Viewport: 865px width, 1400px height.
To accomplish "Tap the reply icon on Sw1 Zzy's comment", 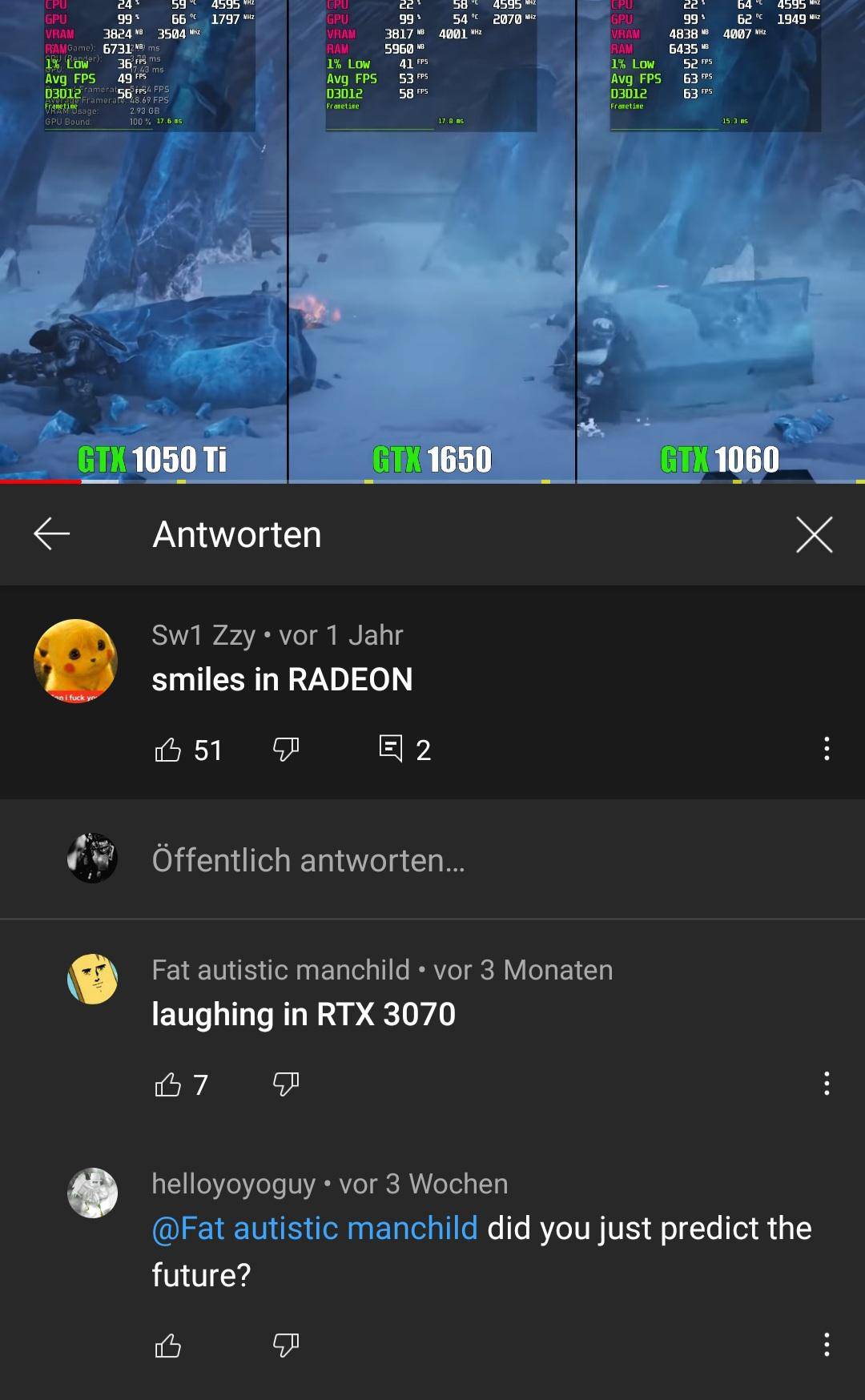I will click(x=390, y=749).
